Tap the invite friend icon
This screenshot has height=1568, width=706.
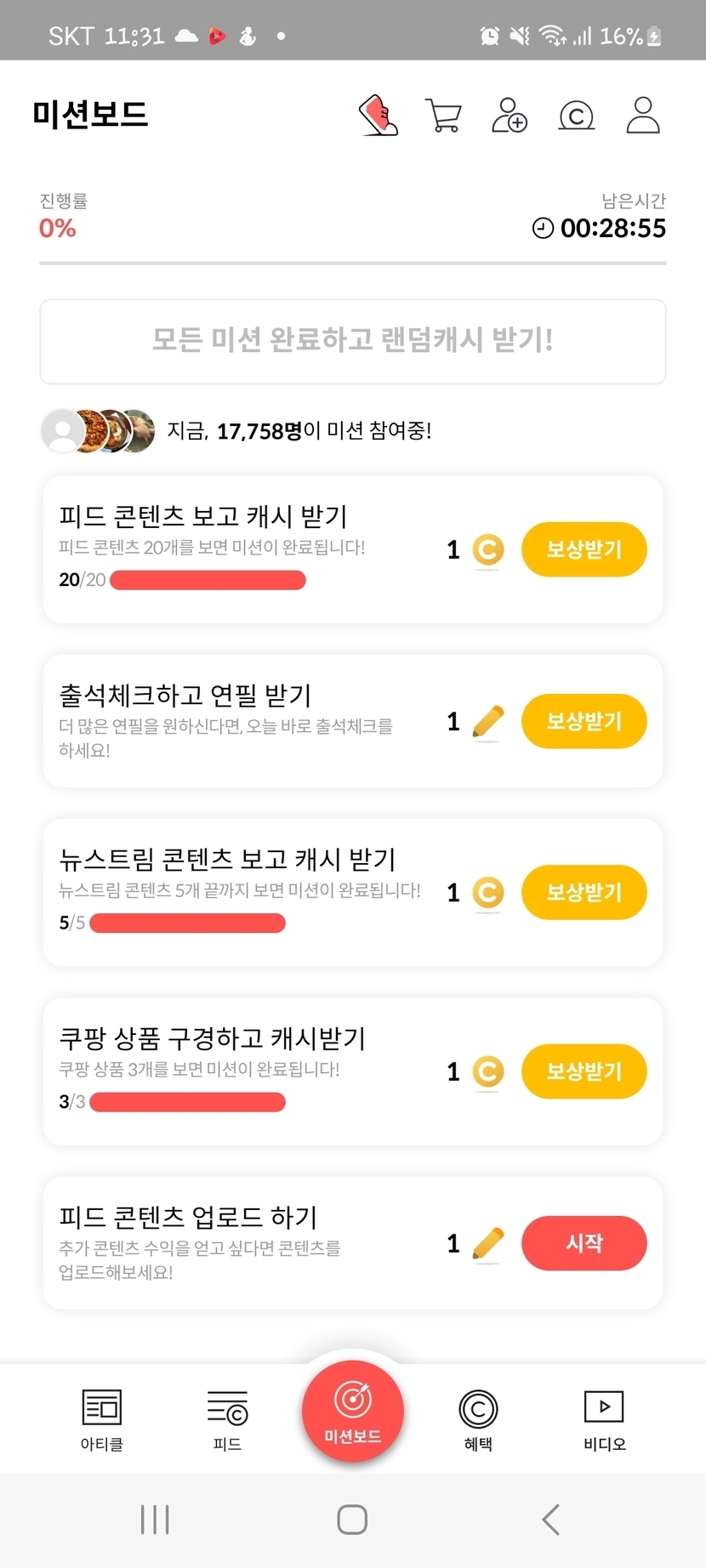pos(510,116)
